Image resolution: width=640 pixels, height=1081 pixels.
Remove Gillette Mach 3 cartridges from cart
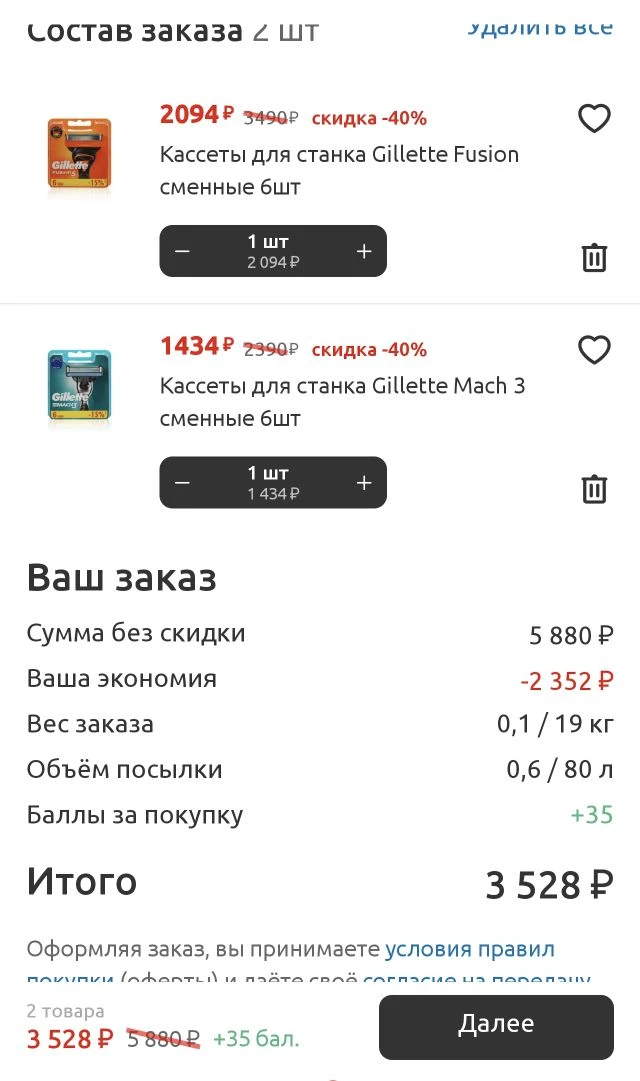594,489
